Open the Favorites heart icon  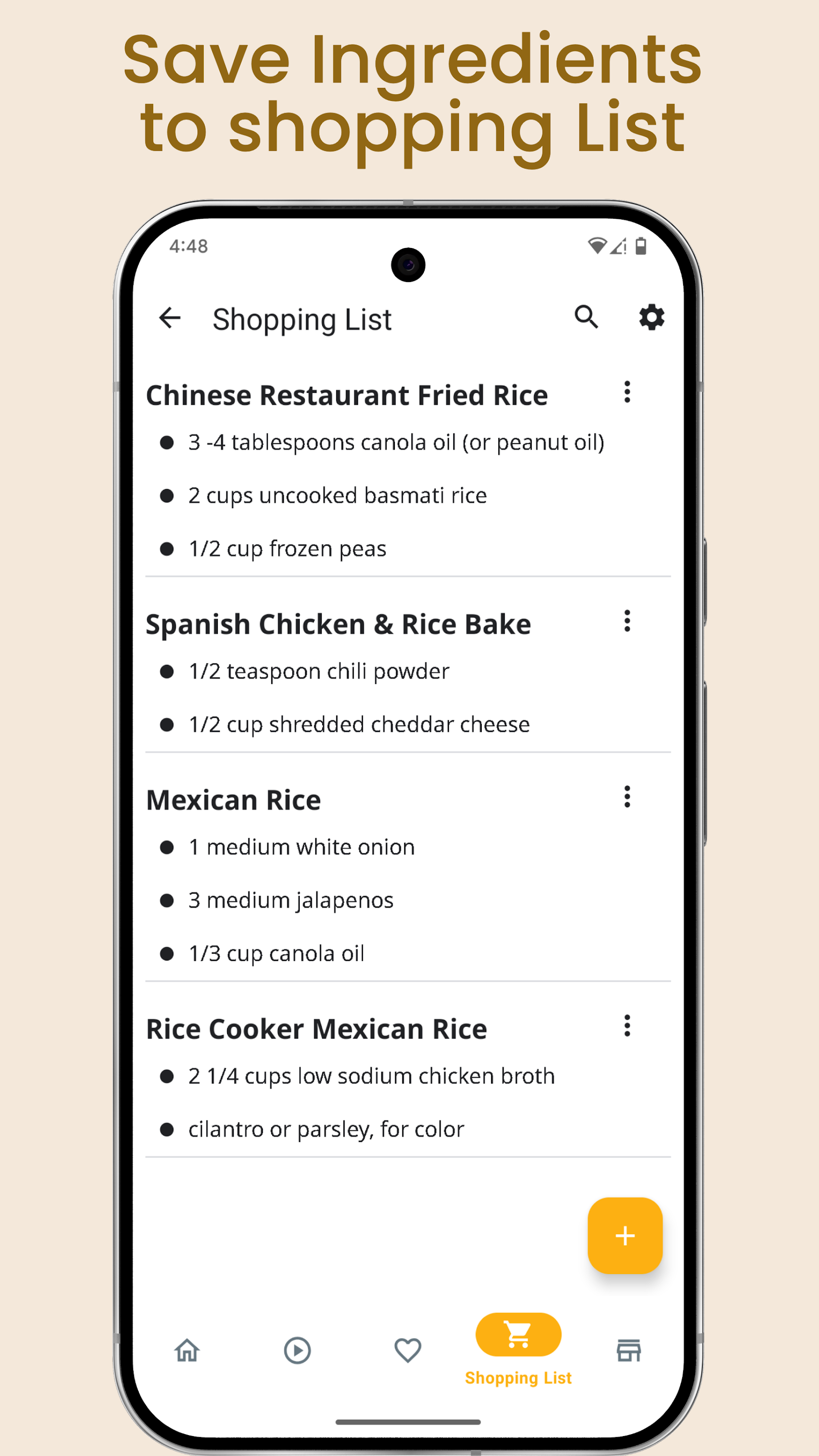[x=408, y=1351]
